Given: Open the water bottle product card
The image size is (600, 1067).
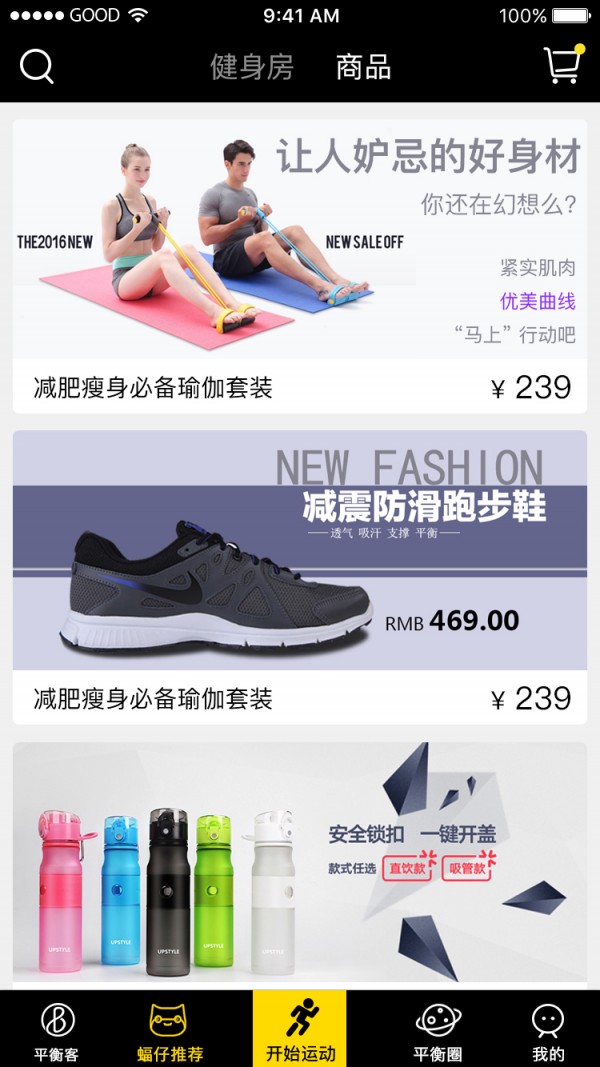Looking at the screenshot, I should (x=300, y=865).
